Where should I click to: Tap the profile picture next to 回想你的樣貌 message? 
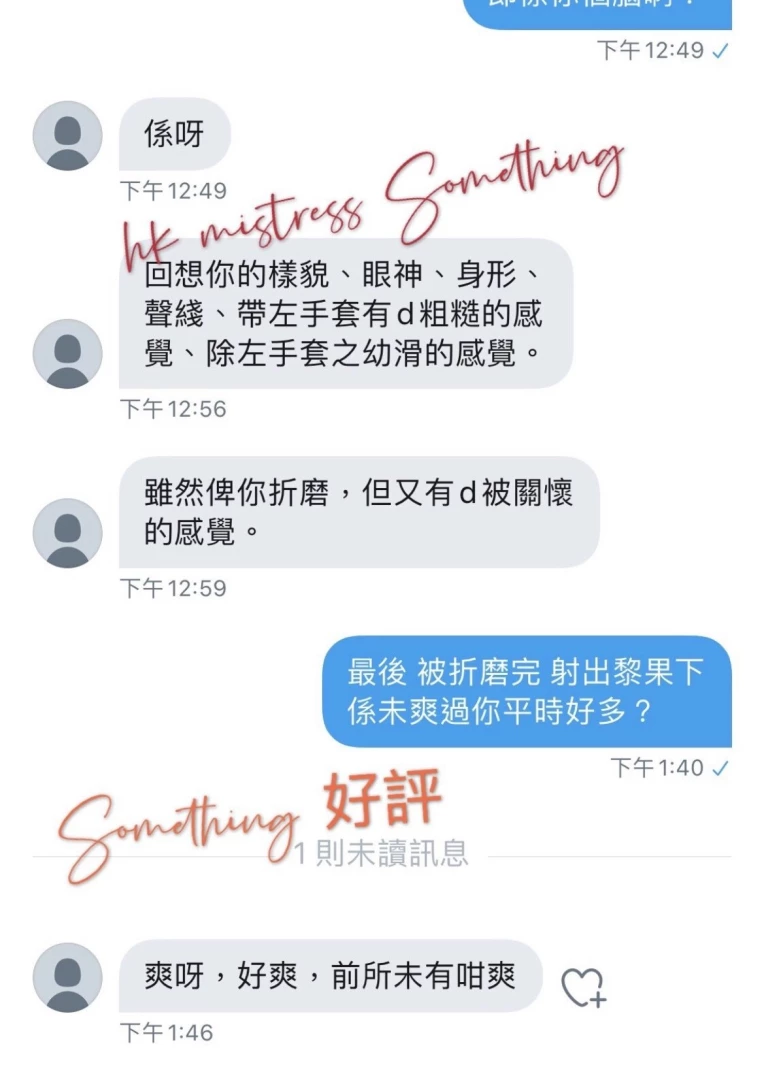pos(68,354)
